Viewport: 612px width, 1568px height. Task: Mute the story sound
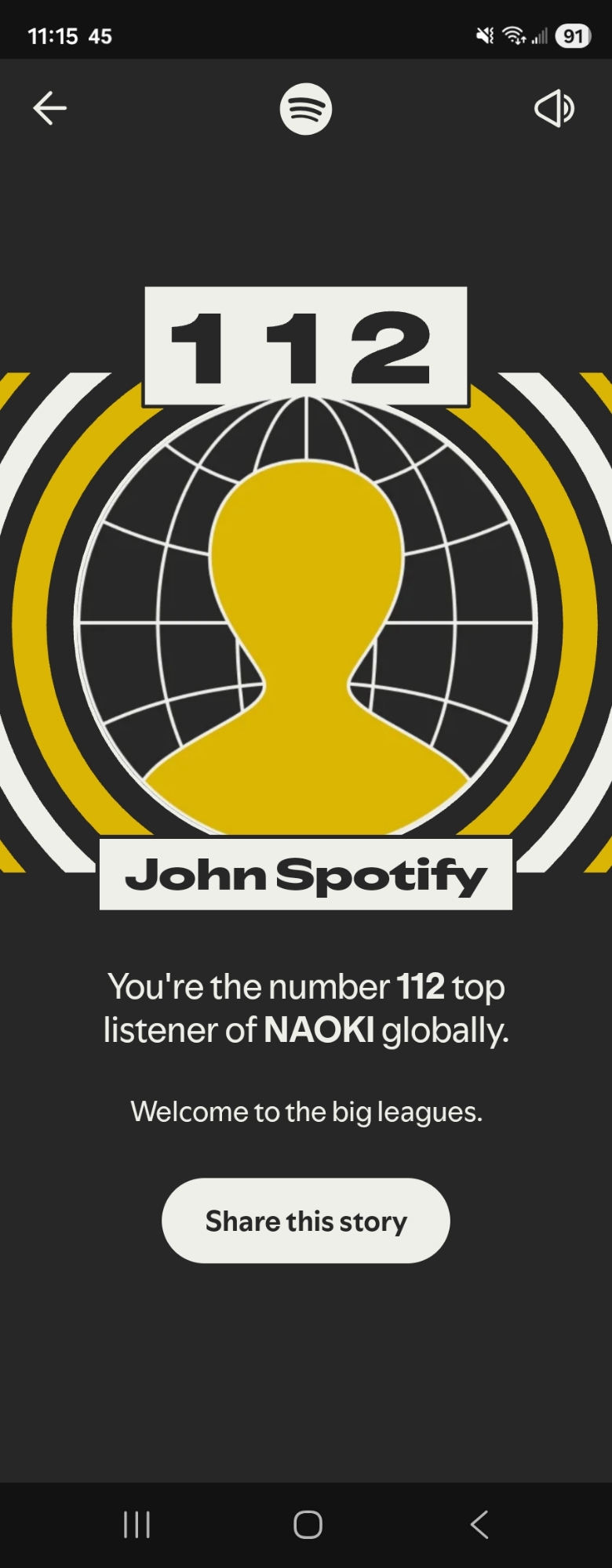pyautogui.click(x=555, y=108)
